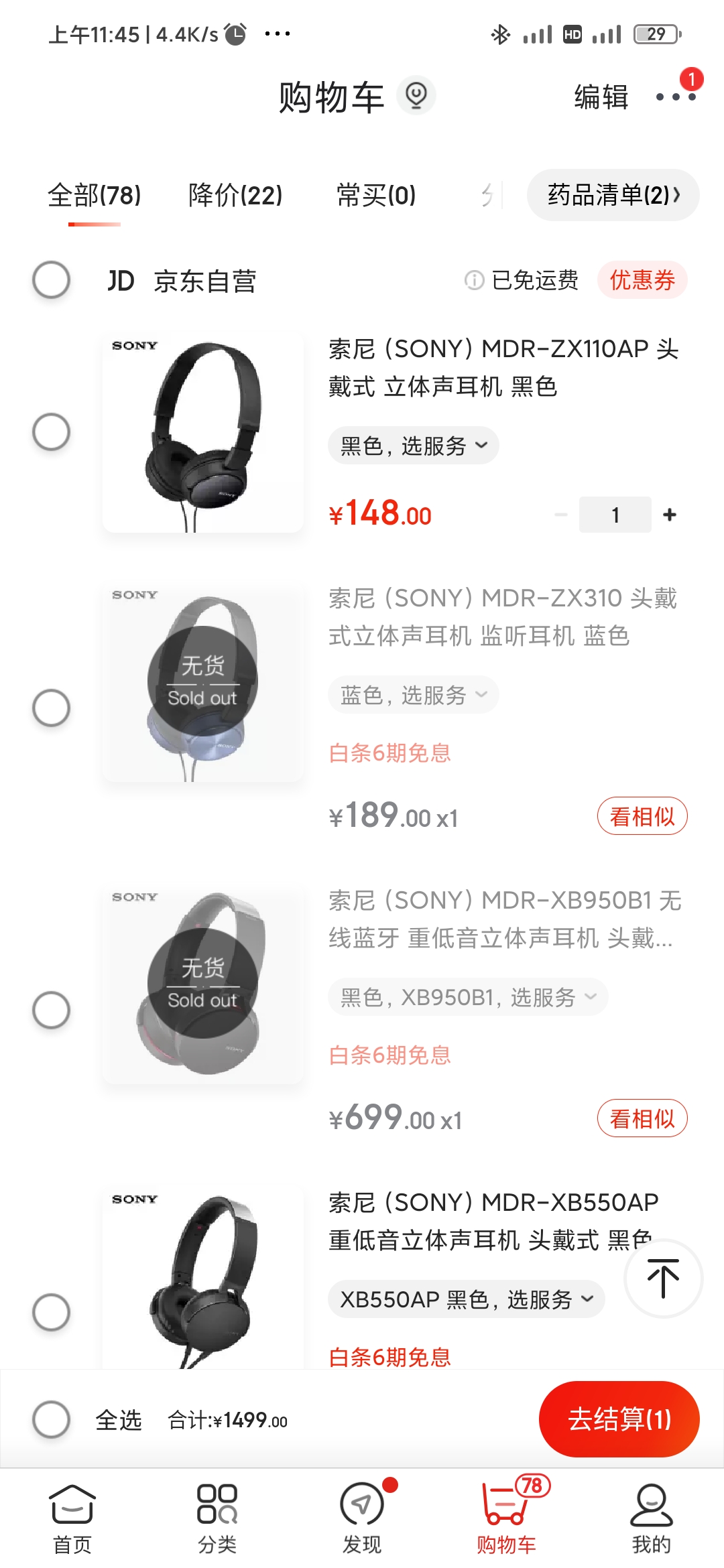The height and width of the screenshot is (1568, 724).
Task: Tap 优惠券 to get coupons
Action: tap(642, 280)
